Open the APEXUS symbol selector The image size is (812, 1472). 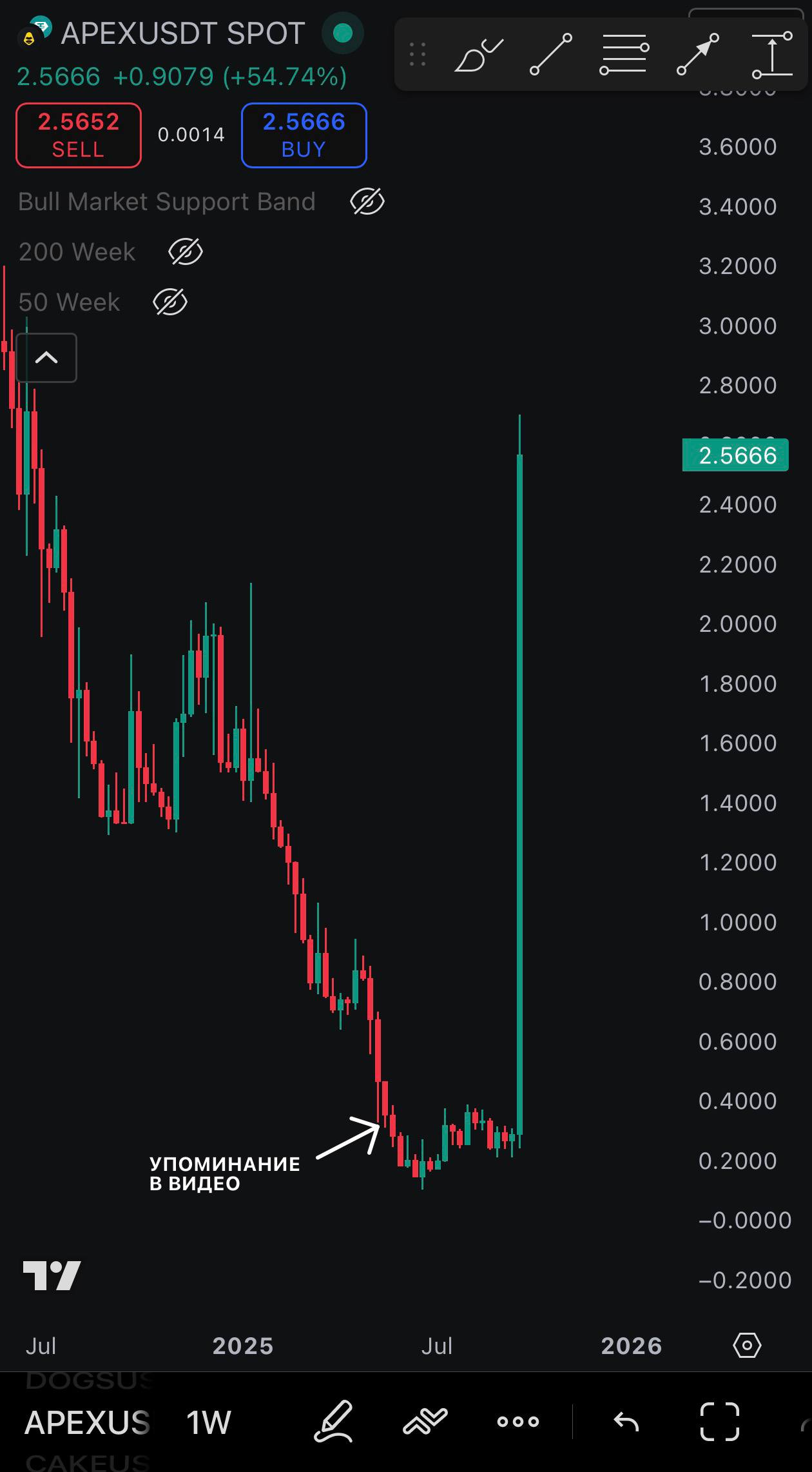87,1422
